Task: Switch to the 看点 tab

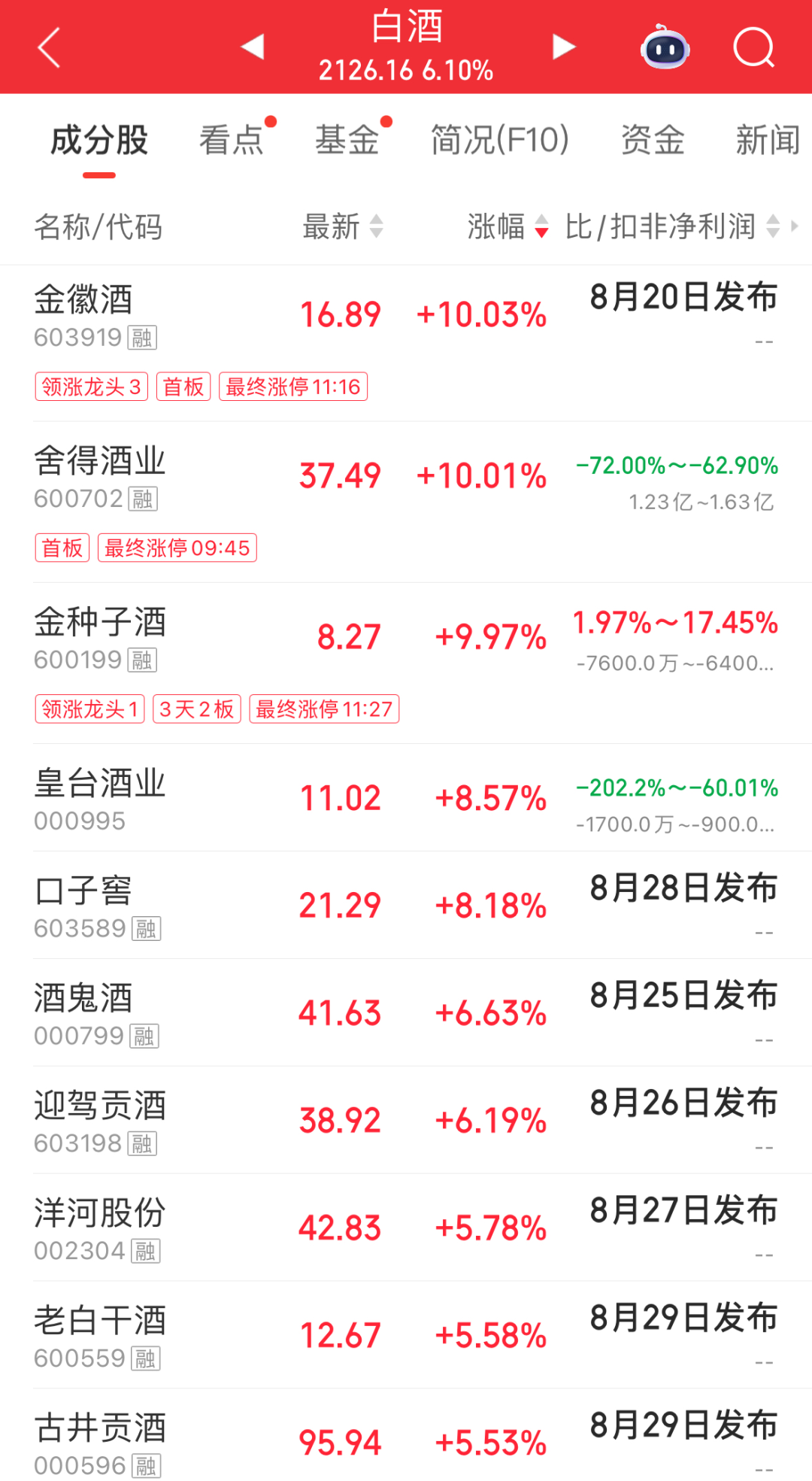Action: coord(232,141)
